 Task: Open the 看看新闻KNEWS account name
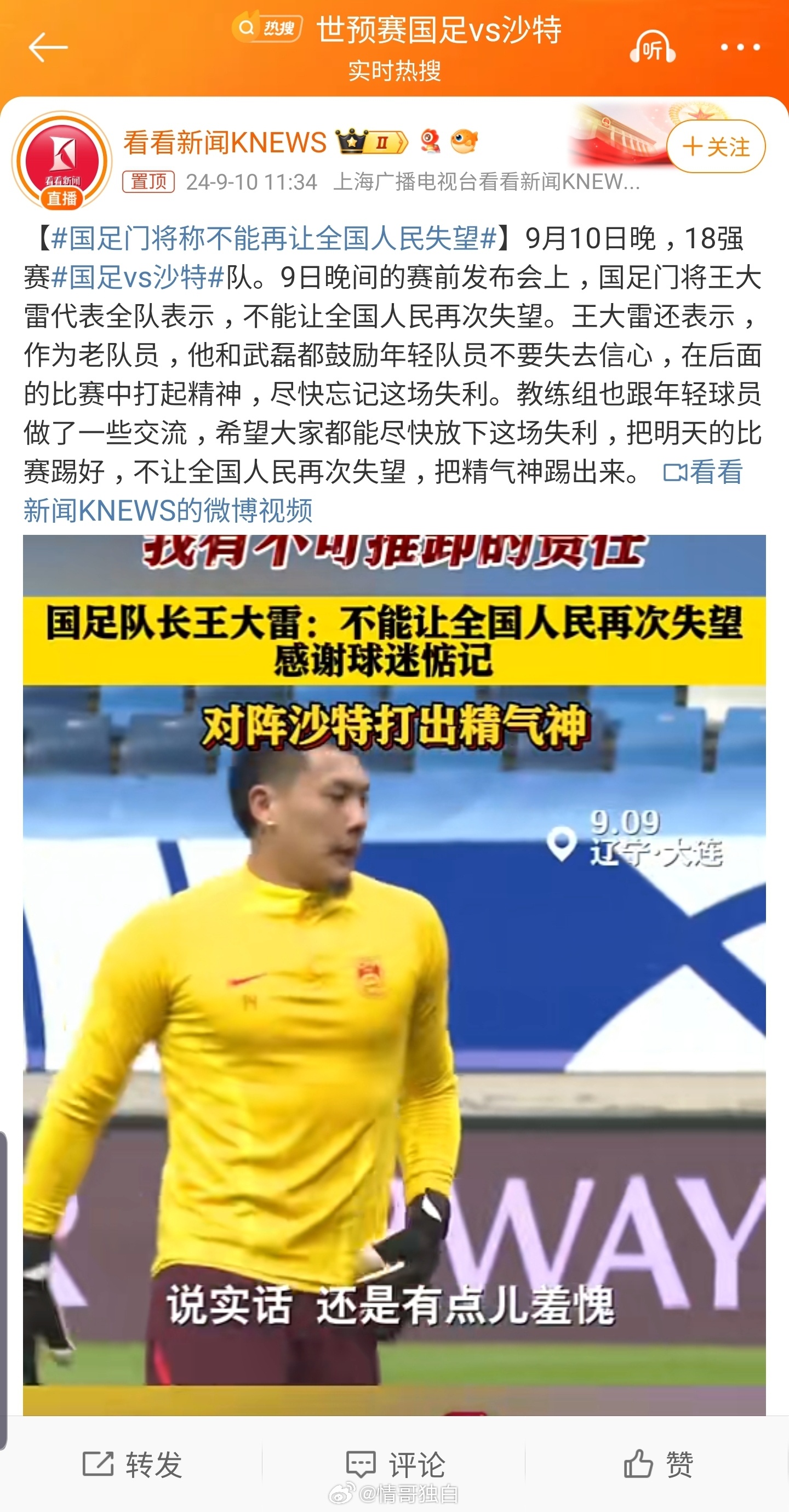pos(225,142)
